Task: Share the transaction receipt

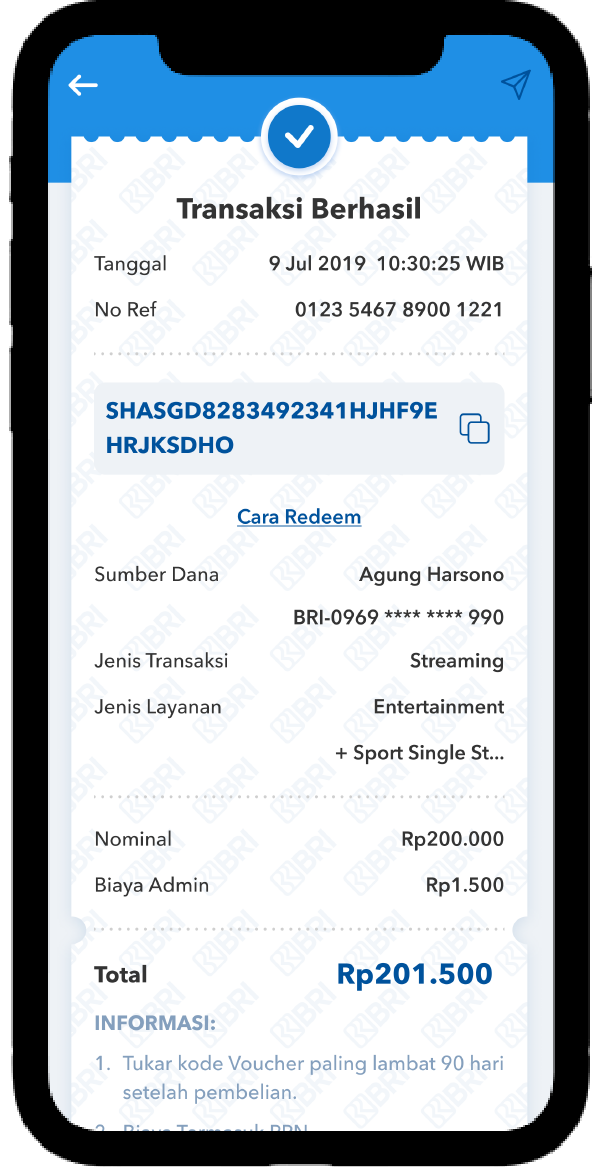Action: [515, 86]
